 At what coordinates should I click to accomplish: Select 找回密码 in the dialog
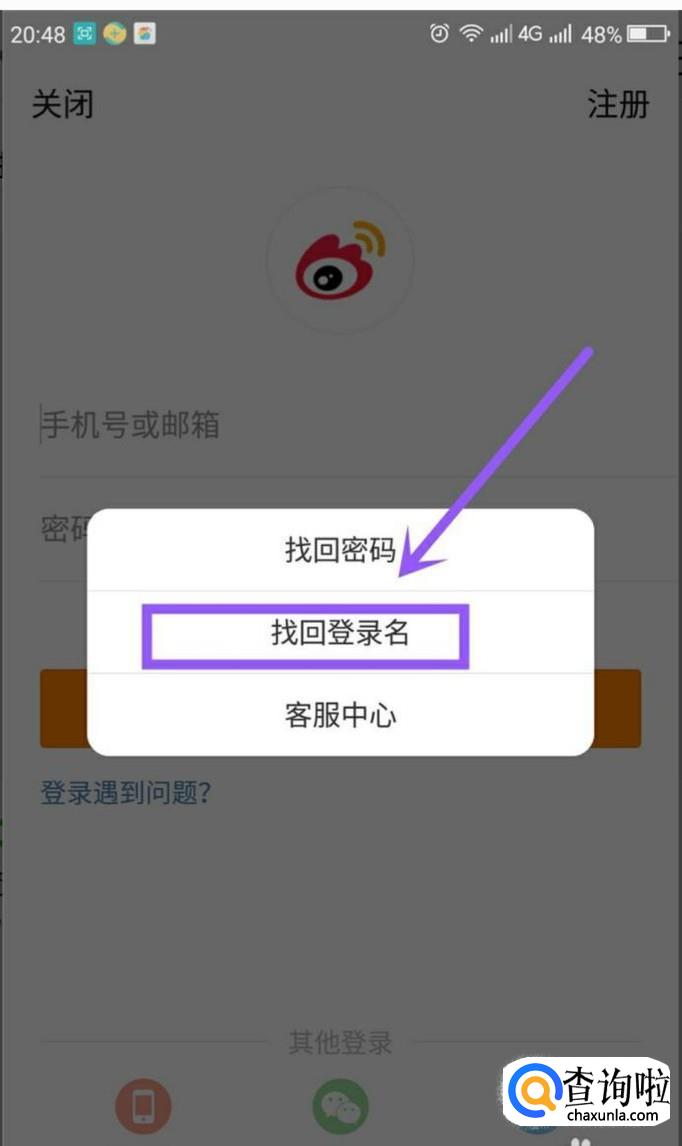(x=340, y=550)
